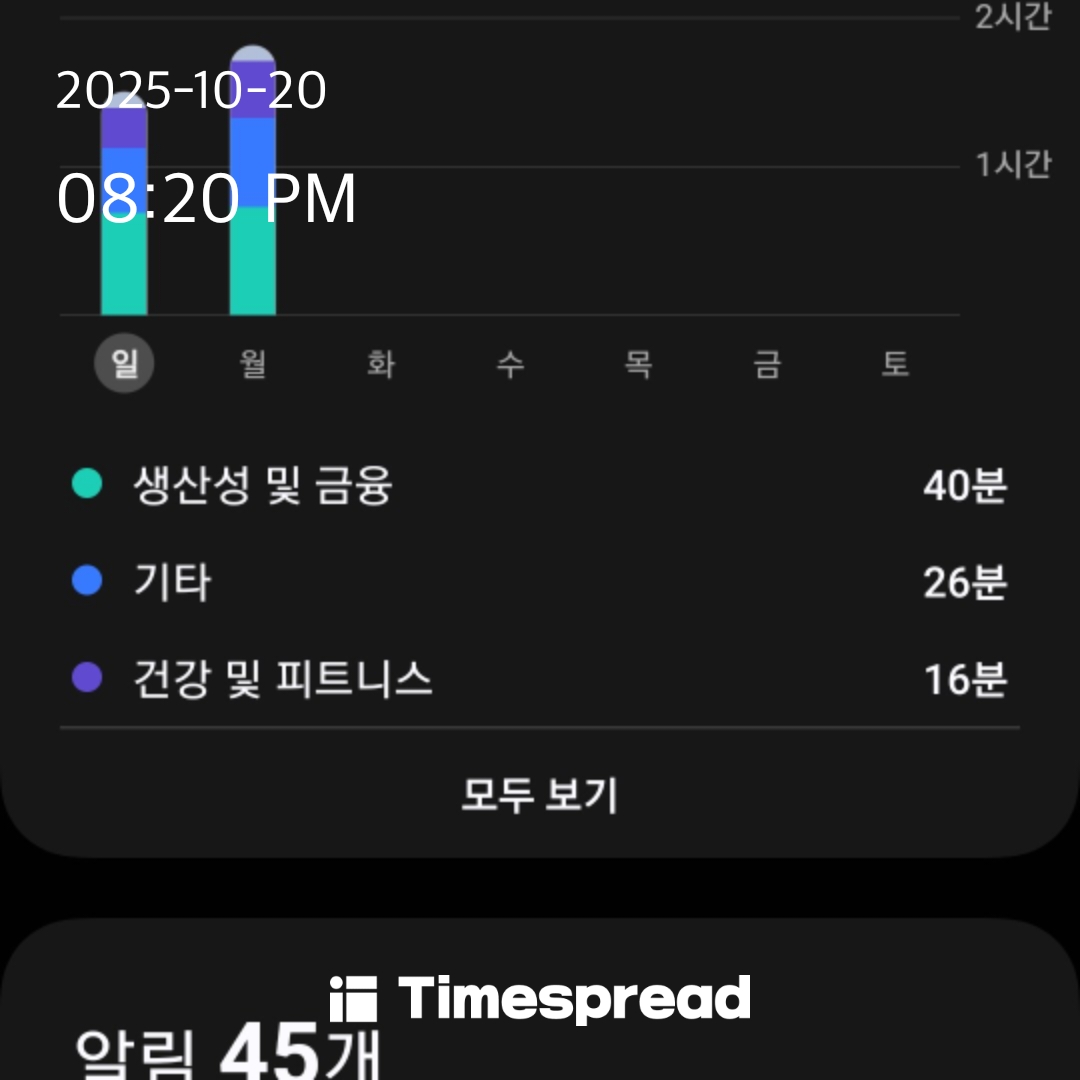Viewport: 1080px width, 1080px height.
Task: Switch to Wednesday (수) usage
Action: coord(510,364)
